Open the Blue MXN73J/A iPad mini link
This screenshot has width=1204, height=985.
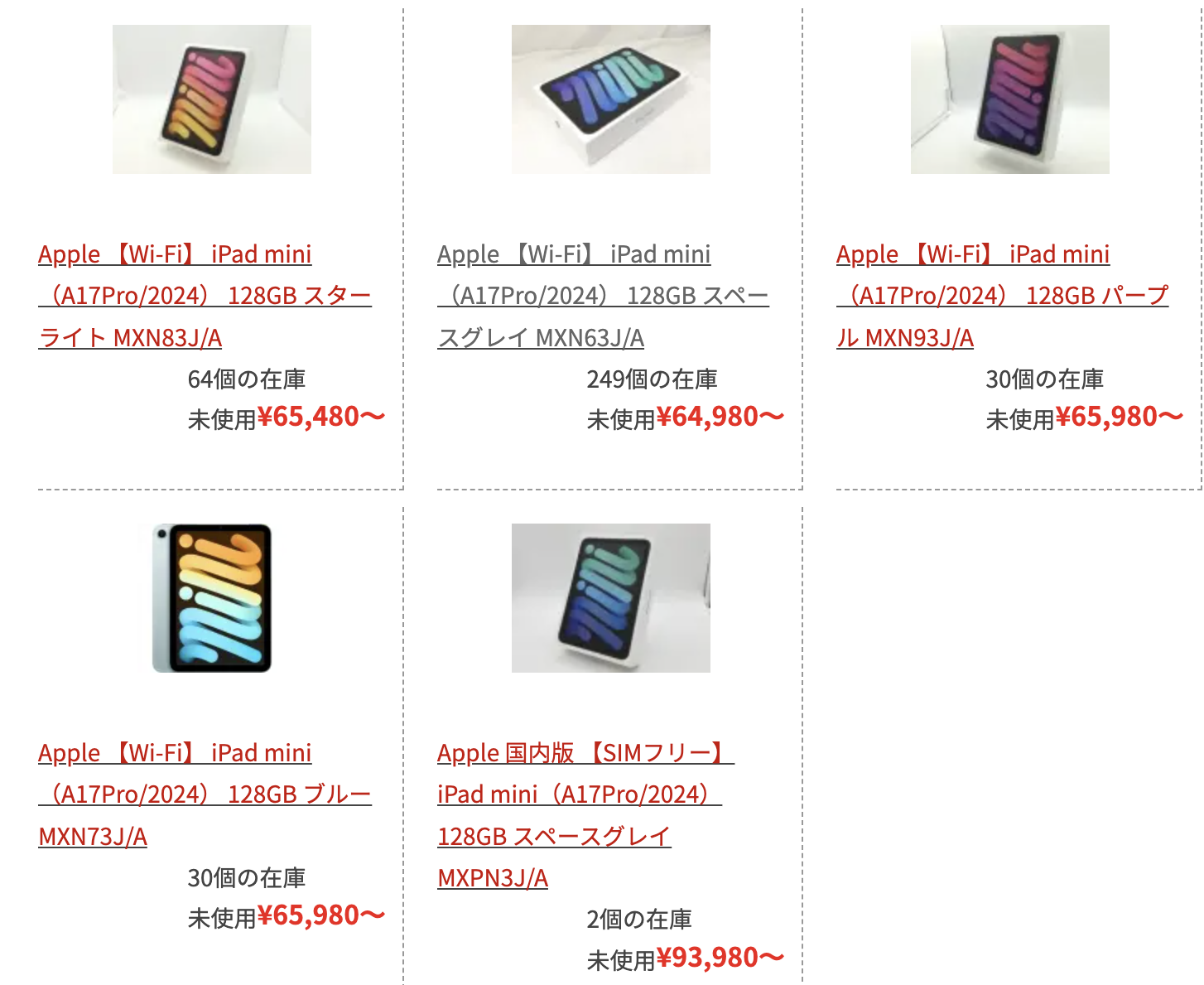click(205, 794)
